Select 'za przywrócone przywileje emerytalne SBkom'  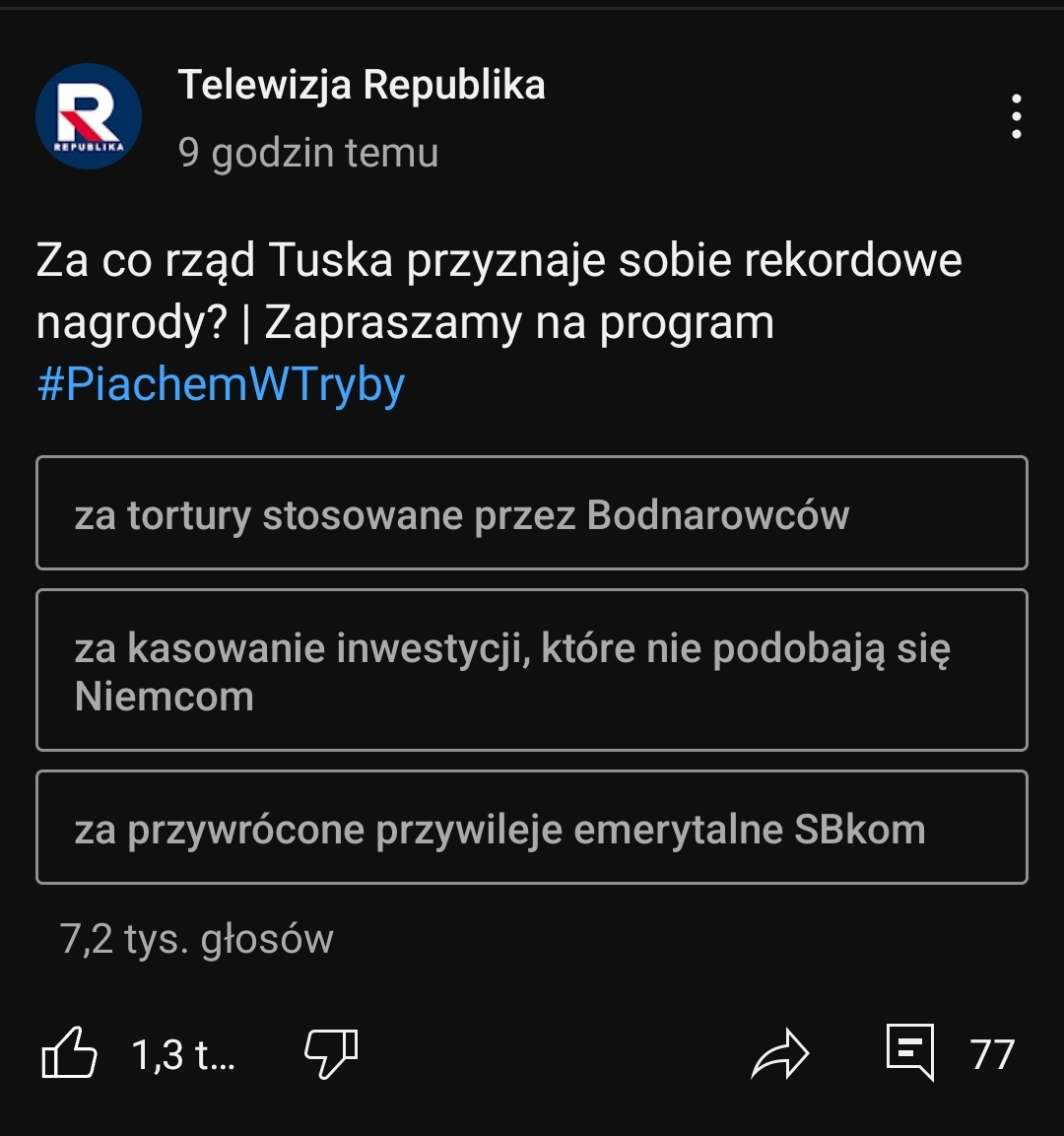(x=532, y=828)
